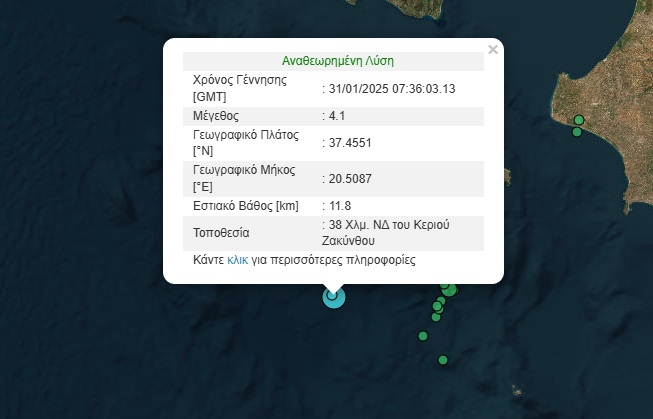Screen dimensions: 653x419
Task: Open the κλικ link for more information
Action: 237,260
